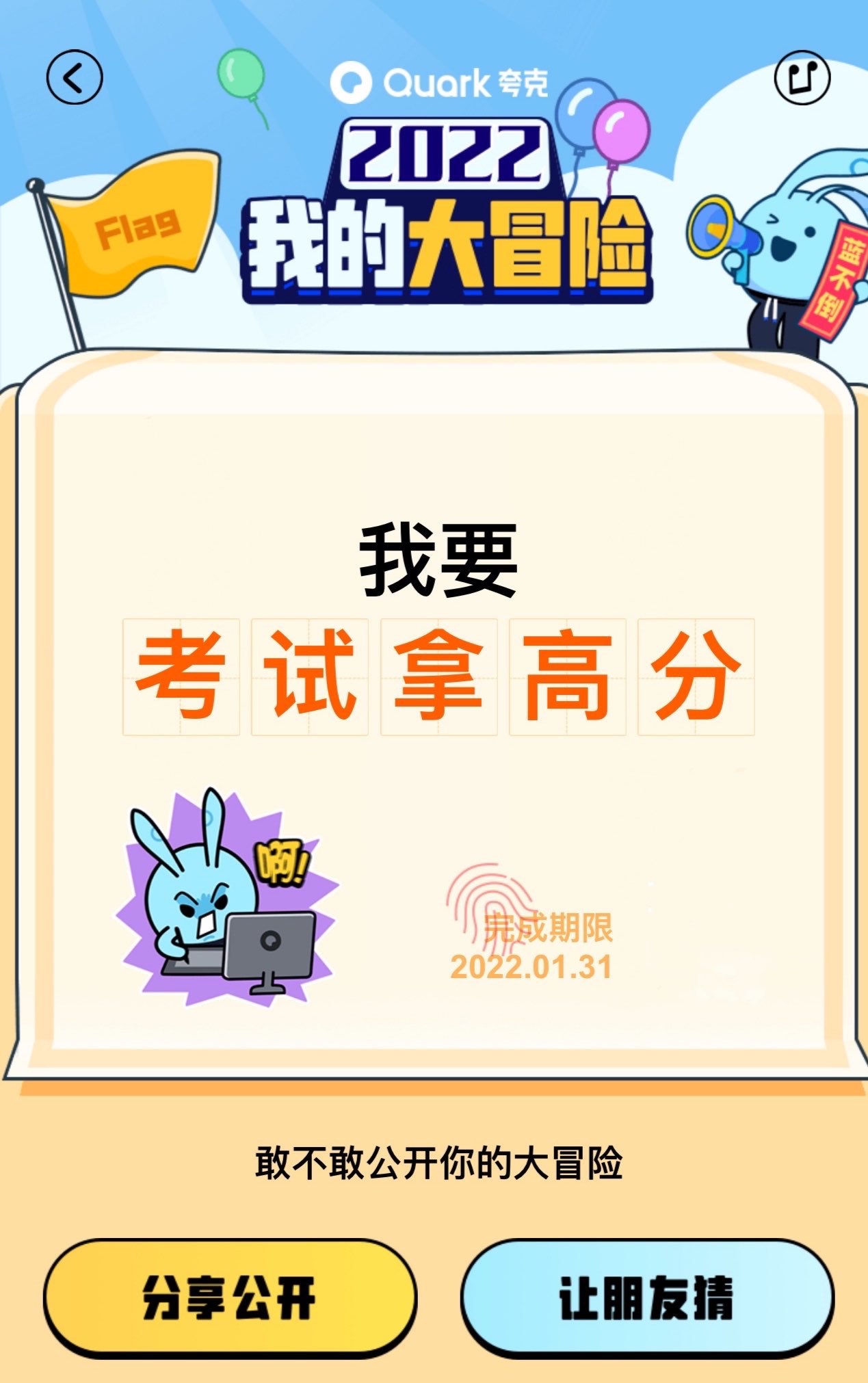Tap the music icon in the corner
The height and width of the screenshot is (1383, 868).
[802, 77]
